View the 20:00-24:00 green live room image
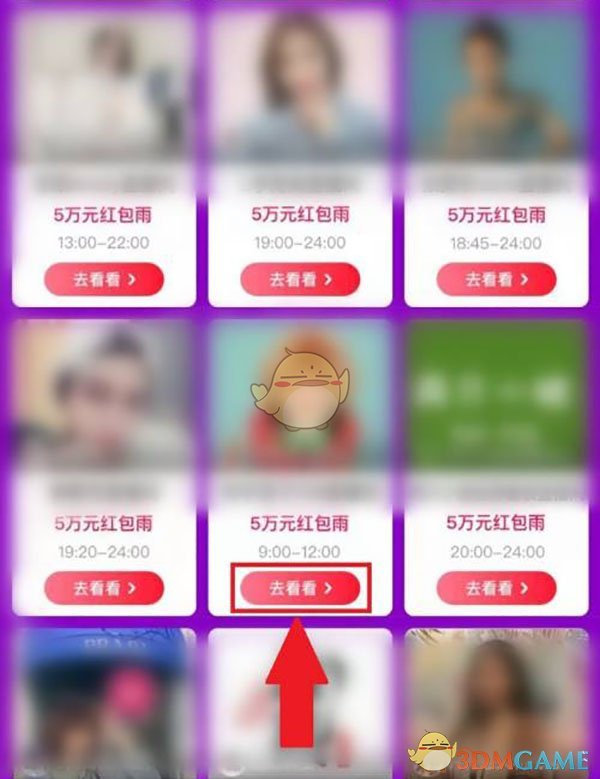 [x=496, y=395]
